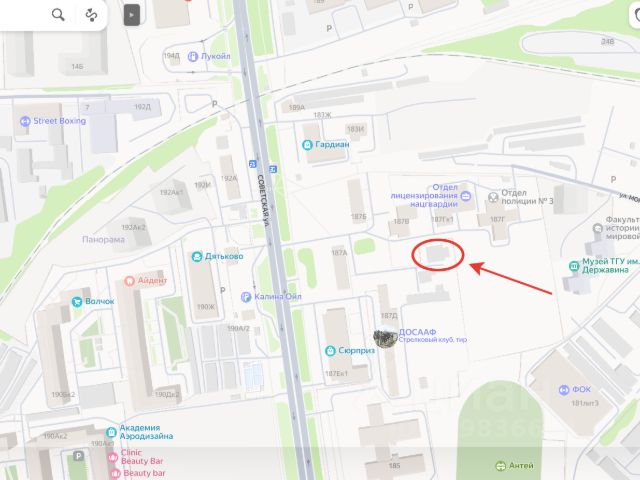
Task: Open Музей ТГУ им. Державина marker
Action: (573, 264)
